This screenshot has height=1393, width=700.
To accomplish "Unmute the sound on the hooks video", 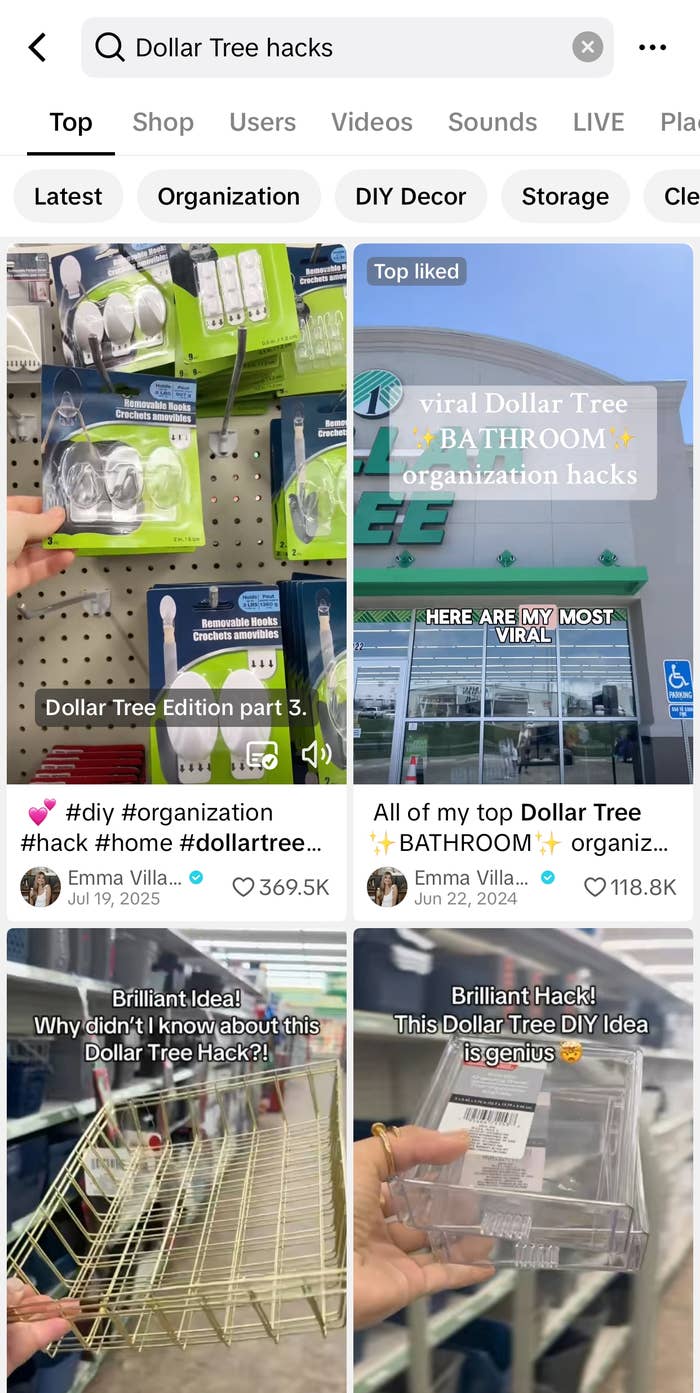I will pos(316,754).
